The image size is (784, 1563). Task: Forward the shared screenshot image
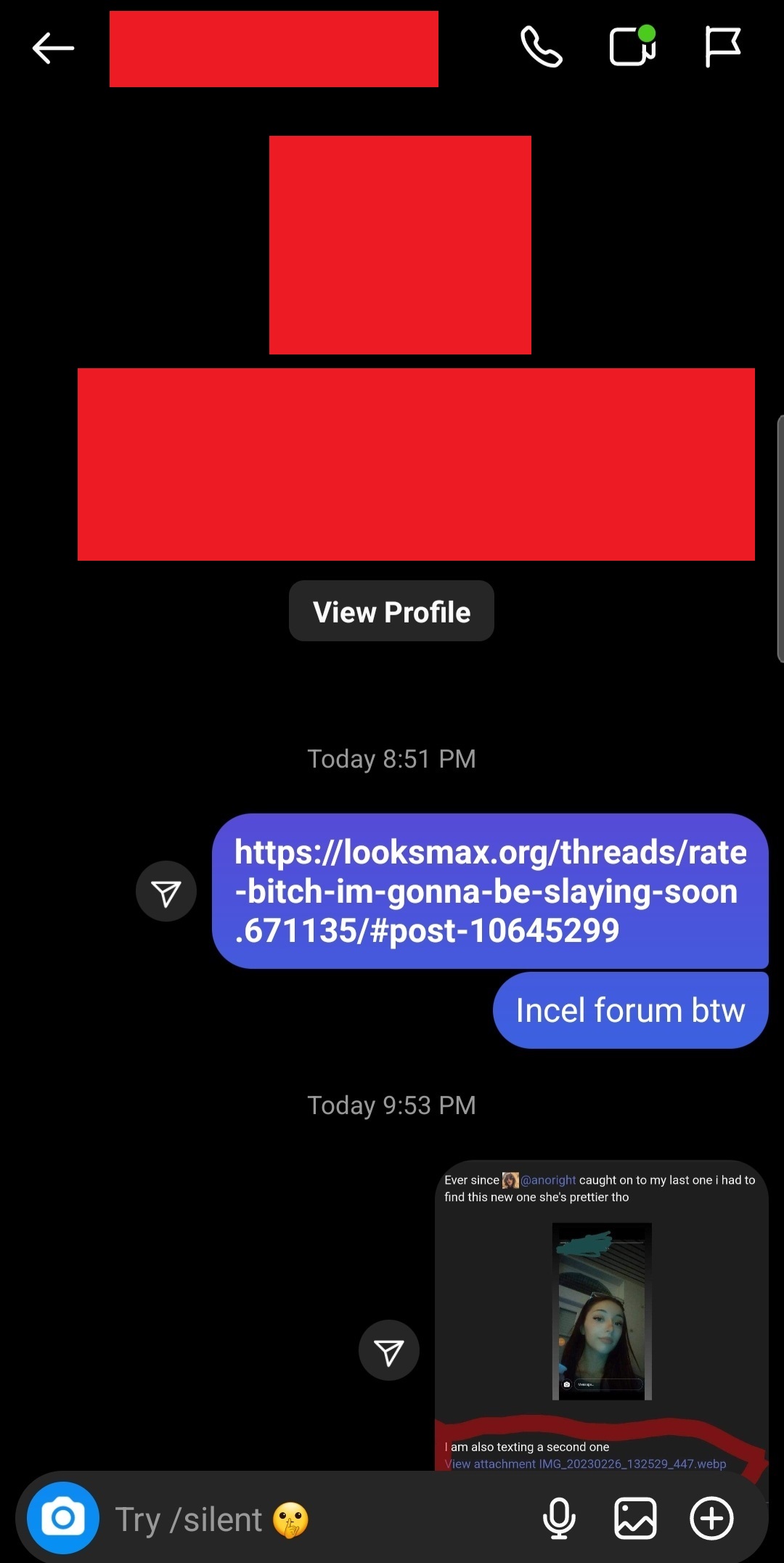[389, 1350]
